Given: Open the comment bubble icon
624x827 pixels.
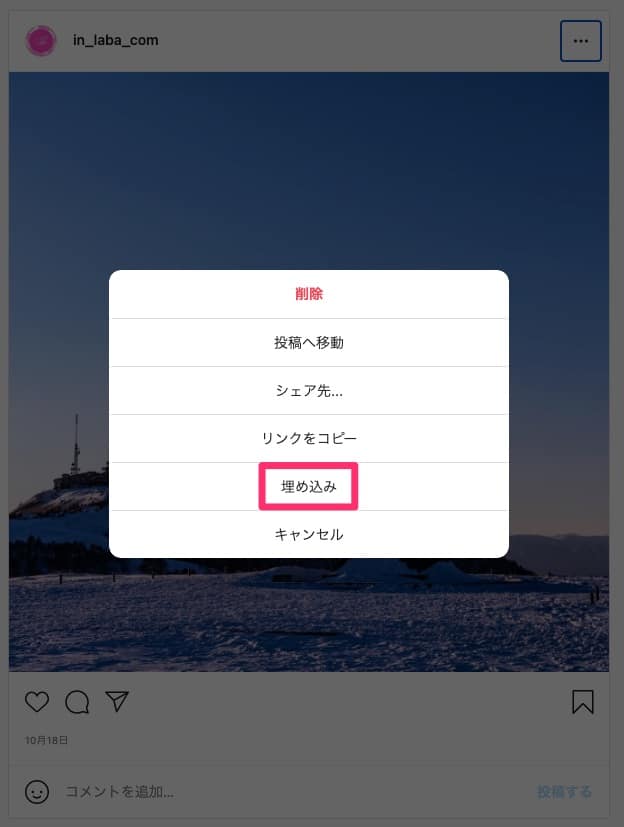Looking at the screenshot, I should click(x=77, y=702).
